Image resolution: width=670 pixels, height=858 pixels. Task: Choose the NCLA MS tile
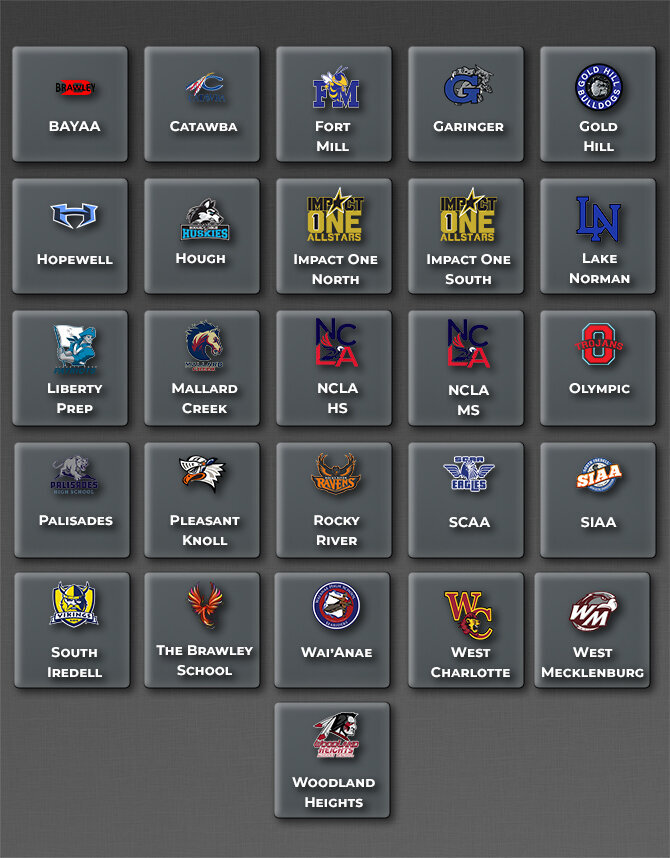[x=466, y=368]
